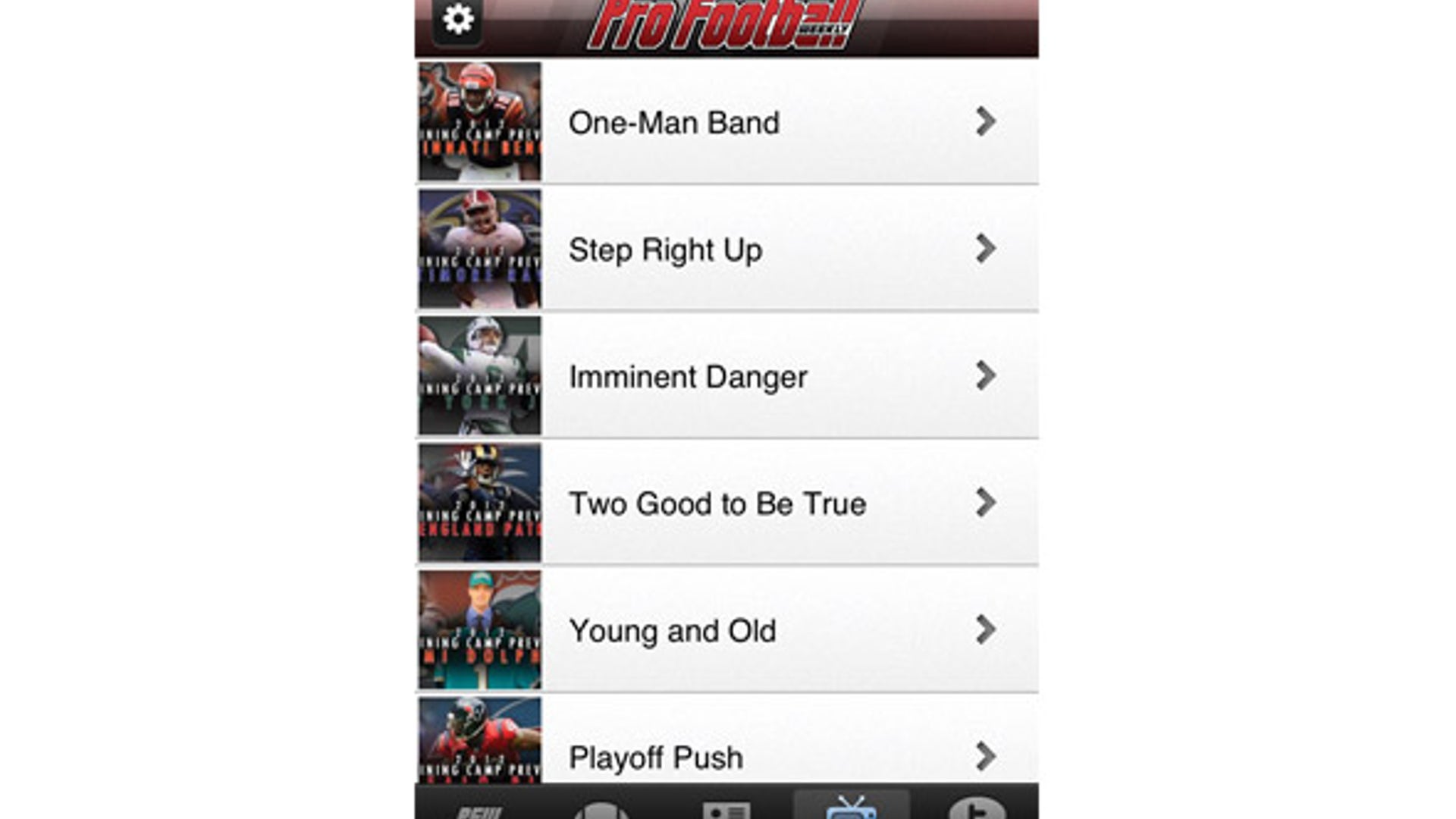Switch to the football tab
The width and height of the screenshot is (1456, 819).
[601, 808]
